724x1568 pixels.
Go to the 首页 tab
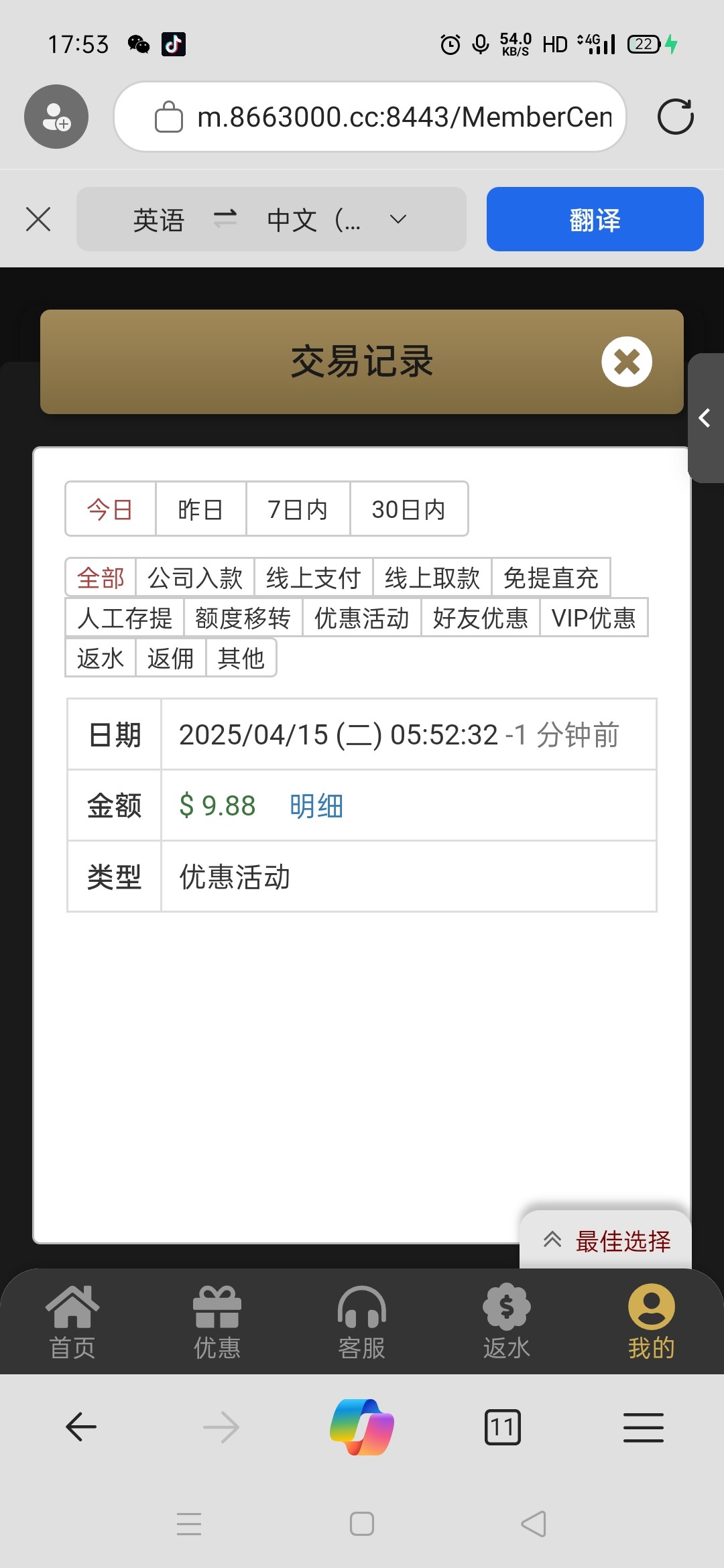(x=72, y=1322)
